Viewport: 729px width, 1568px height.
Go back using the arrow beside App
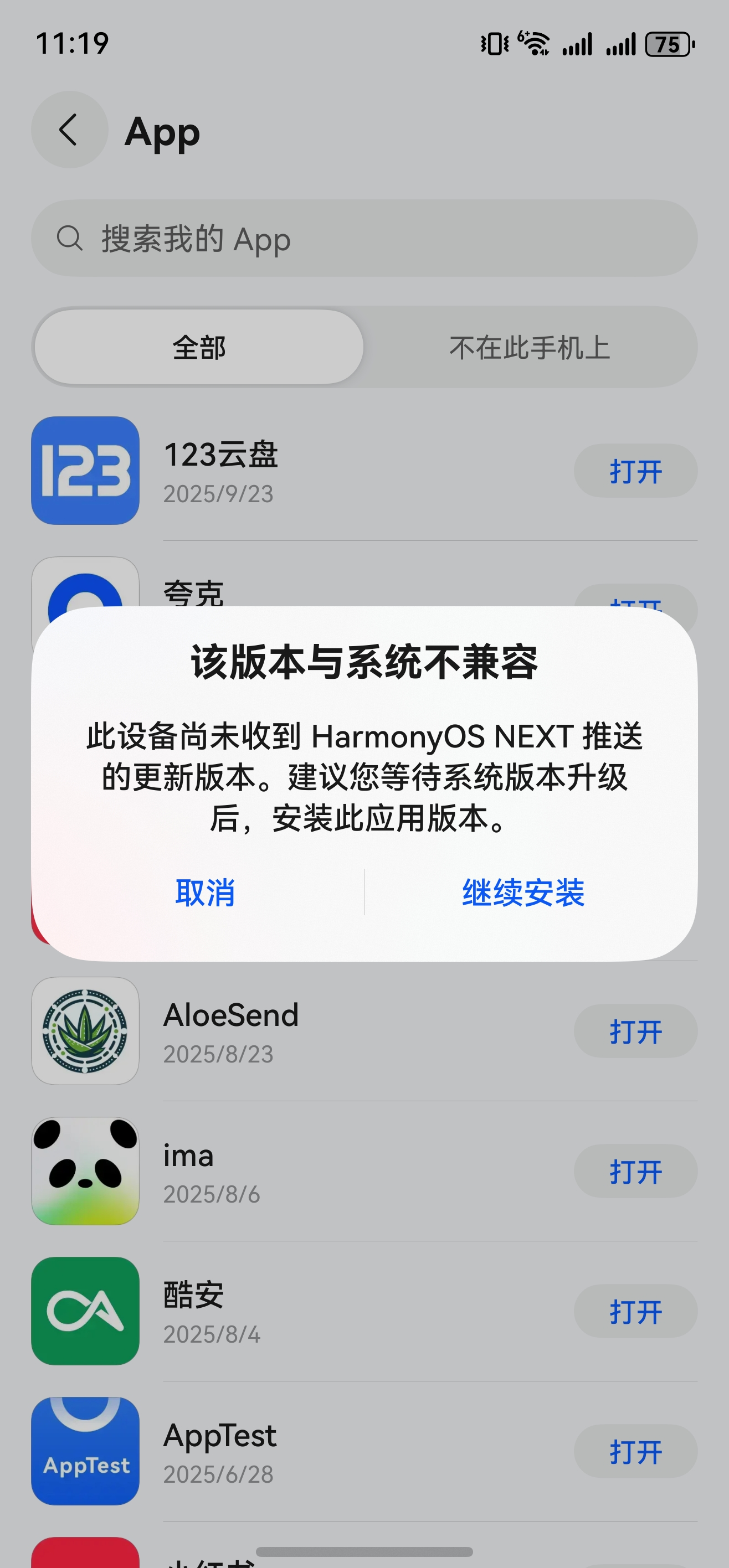coord(69,130)
